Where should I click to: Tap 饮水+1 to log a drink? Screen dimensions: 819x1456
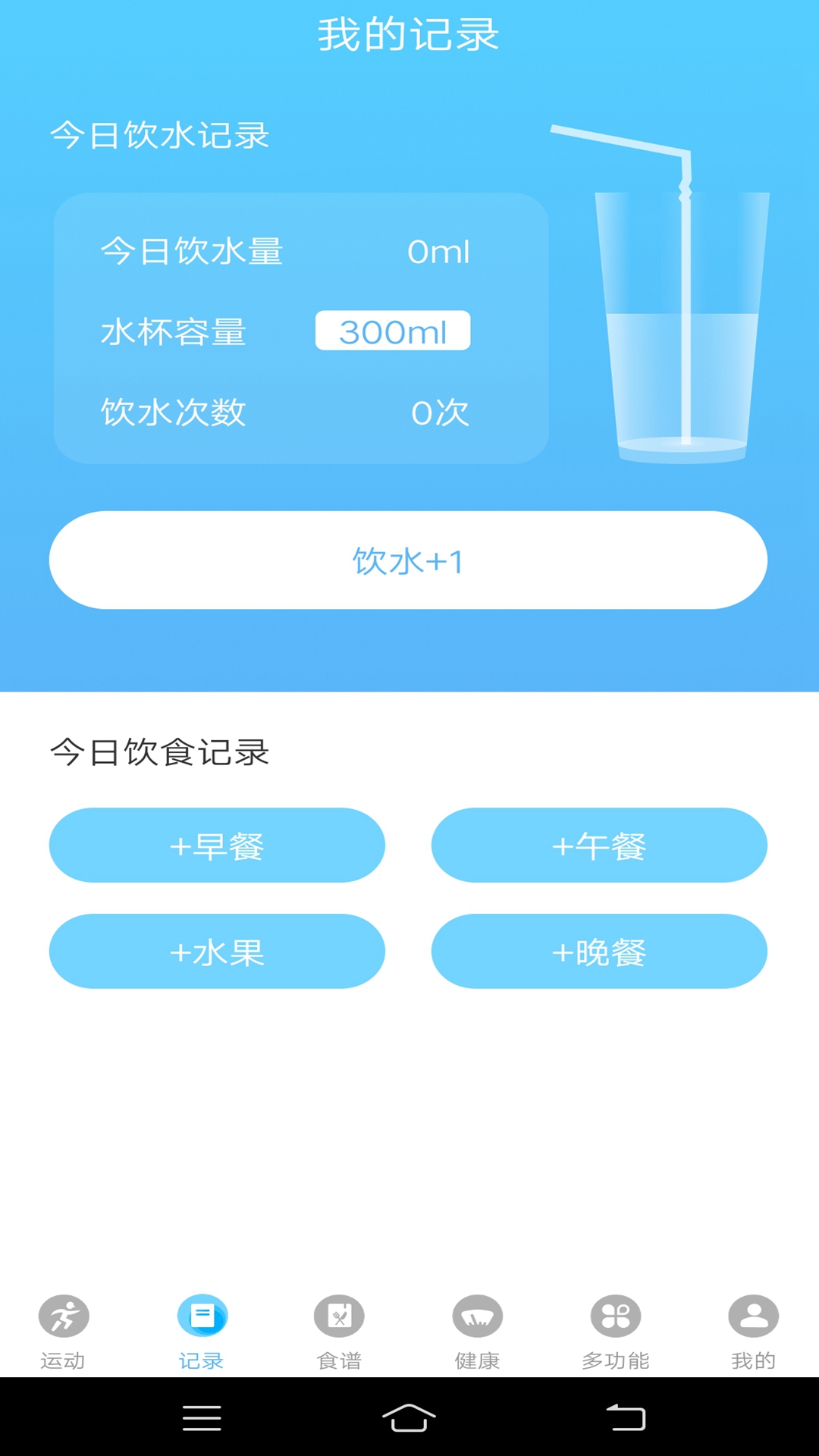tap(409, 560)
